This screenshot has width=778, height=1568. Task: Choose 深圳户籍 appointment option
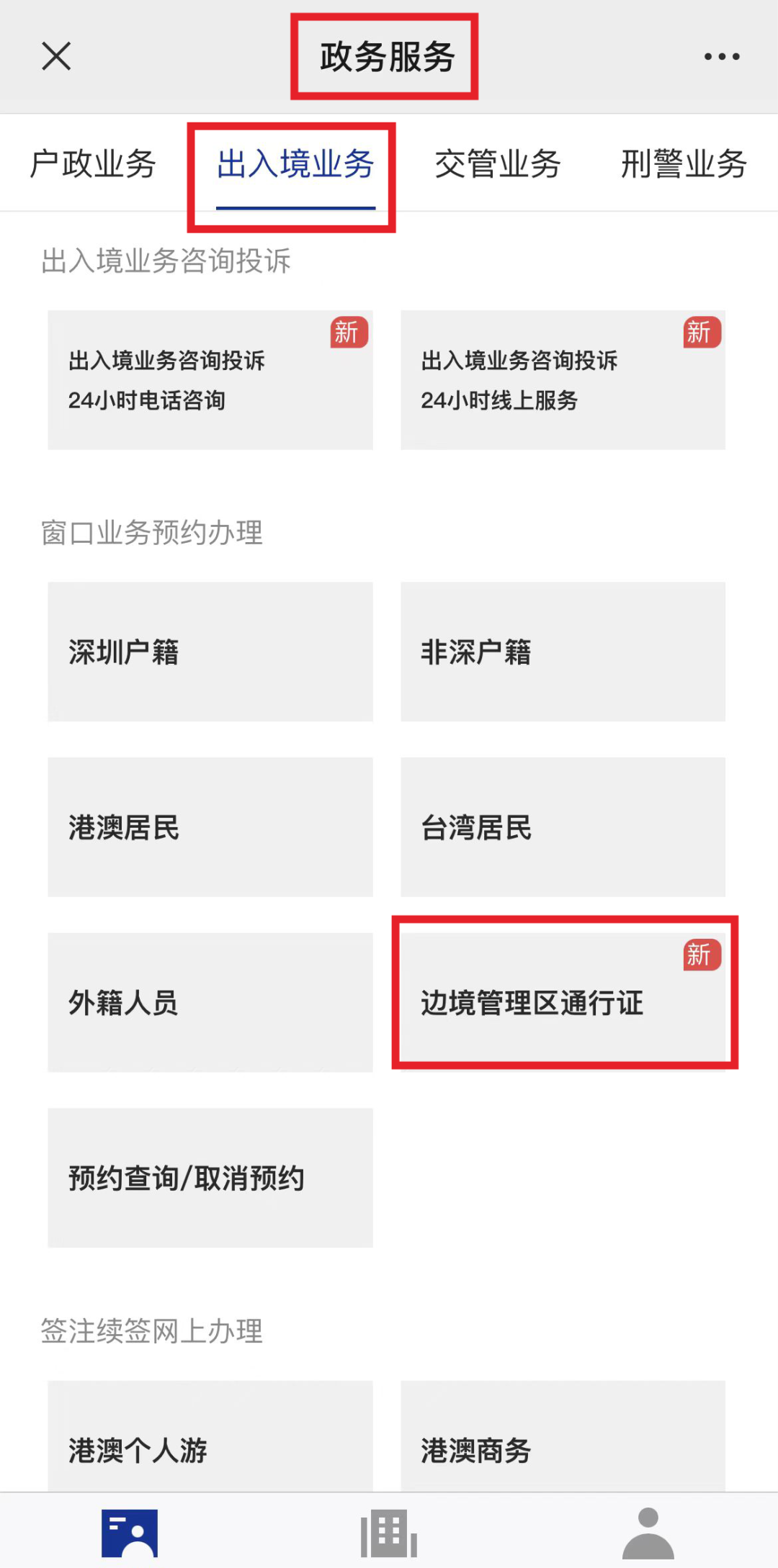[x=210, y=652]
